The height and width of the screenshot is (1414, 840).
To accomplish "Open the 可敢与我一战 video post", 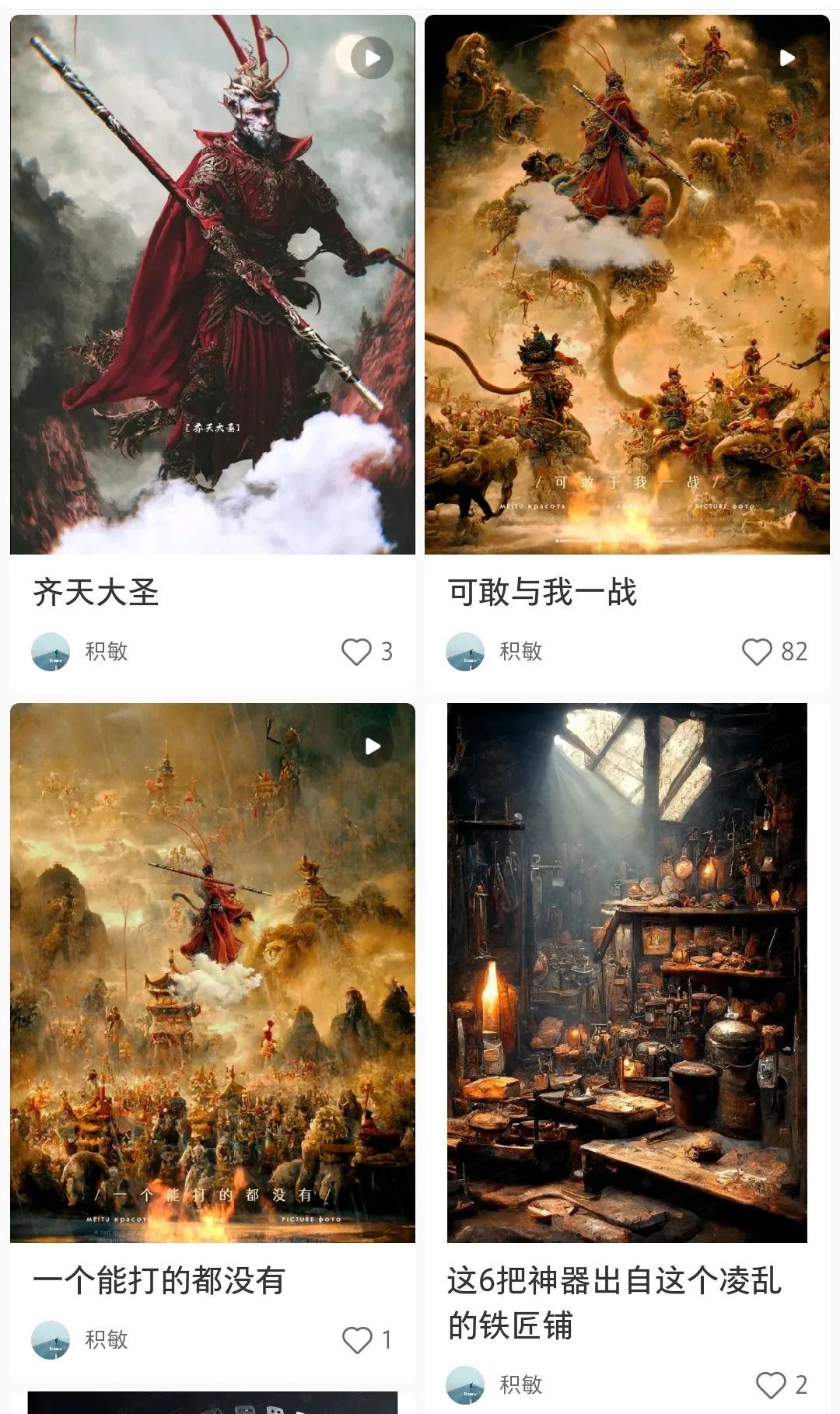I will coord(627,285).
